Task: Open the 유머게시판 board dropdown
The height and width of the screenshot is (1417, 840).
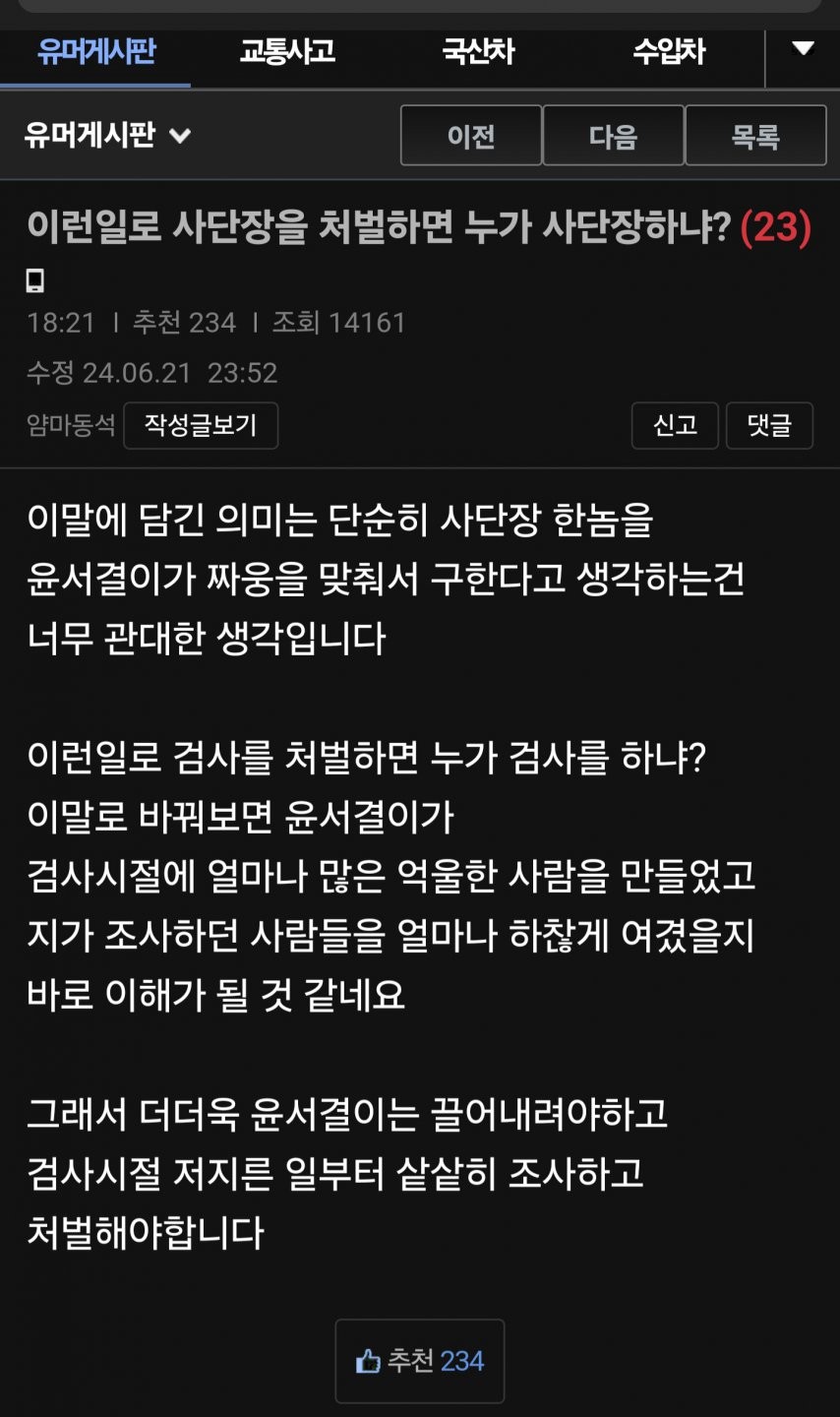Action: [108, 135]
